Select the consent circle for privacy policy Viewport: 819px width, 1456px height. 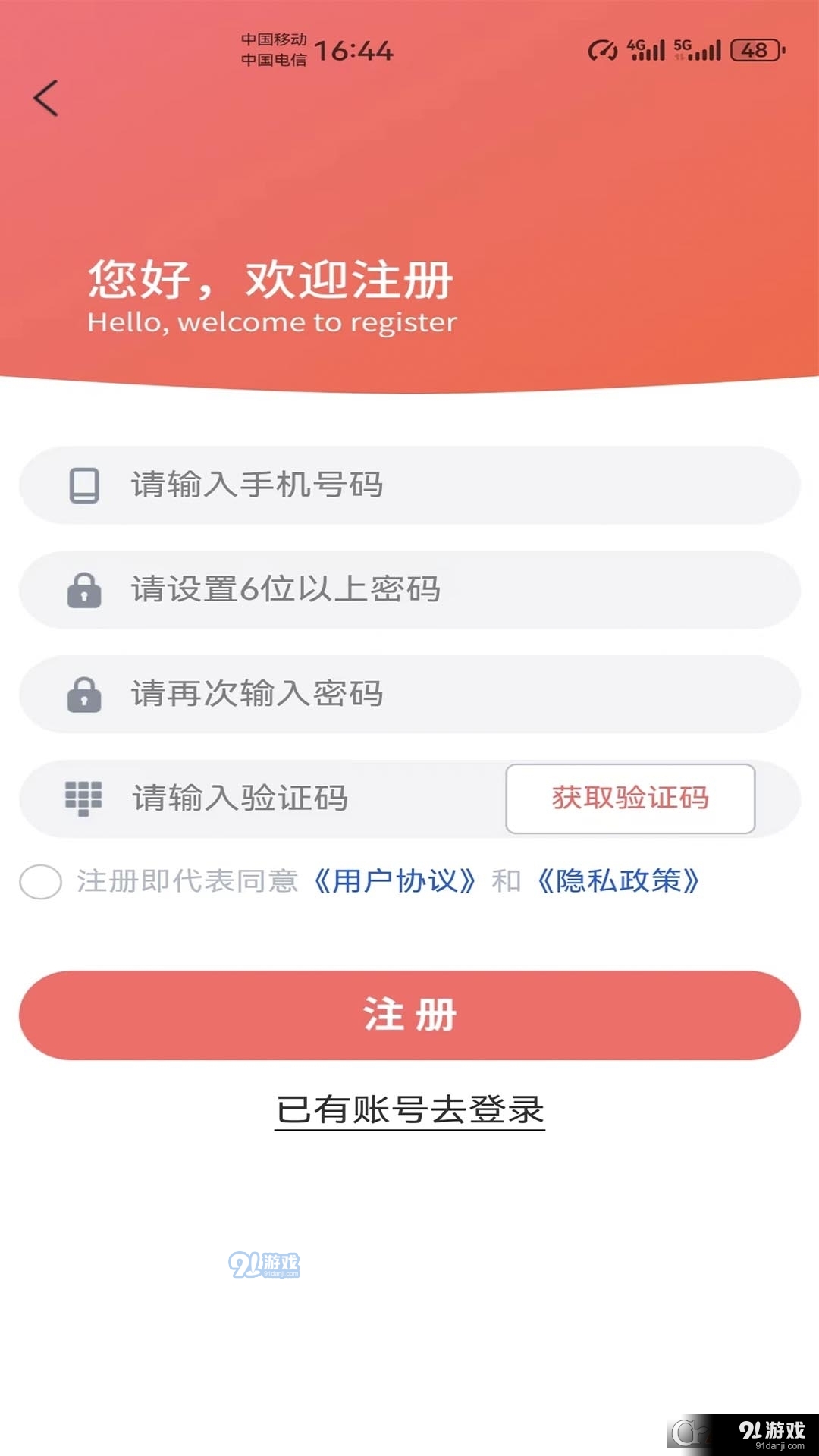[39, 882]
